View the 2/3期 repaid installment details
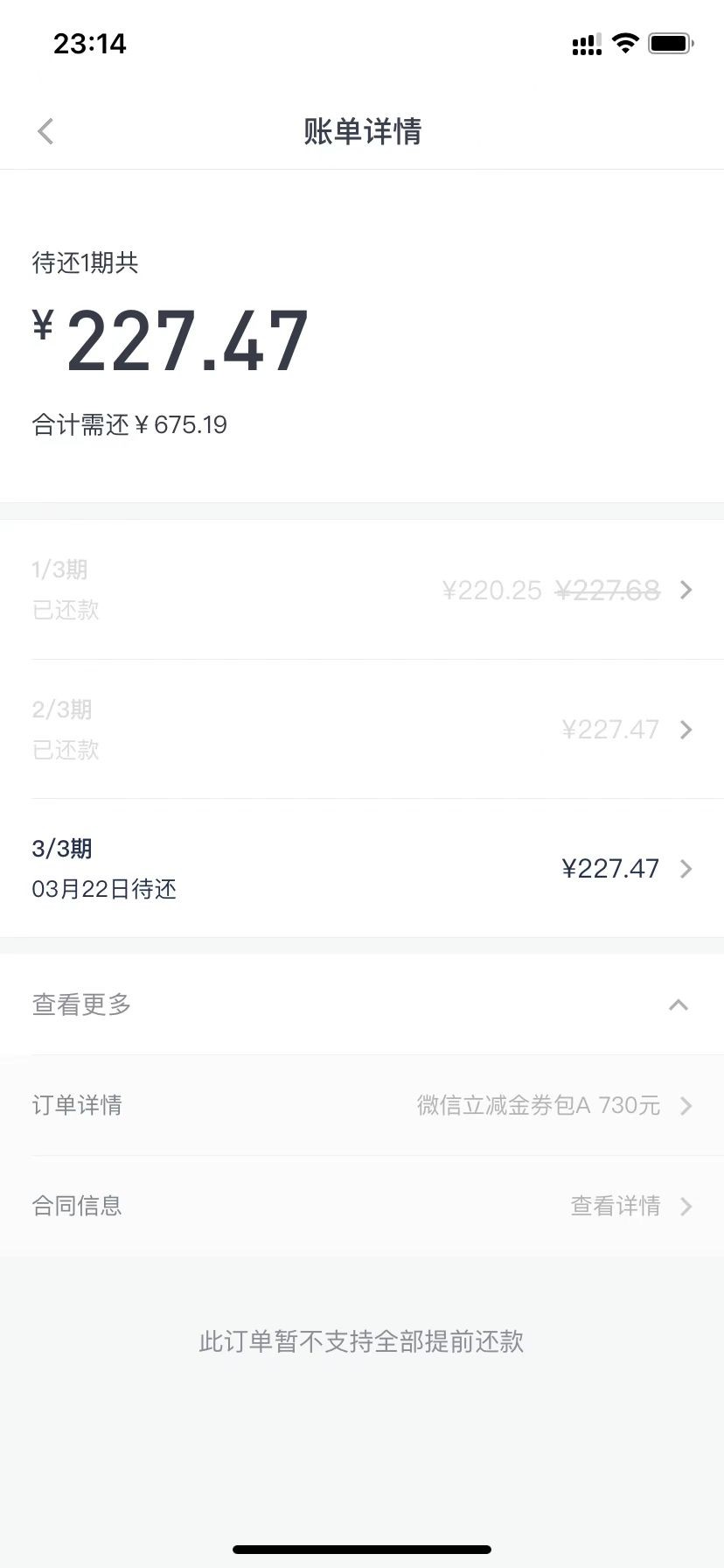This screenshot has width=724, height=1568. [x=362, y=729]
